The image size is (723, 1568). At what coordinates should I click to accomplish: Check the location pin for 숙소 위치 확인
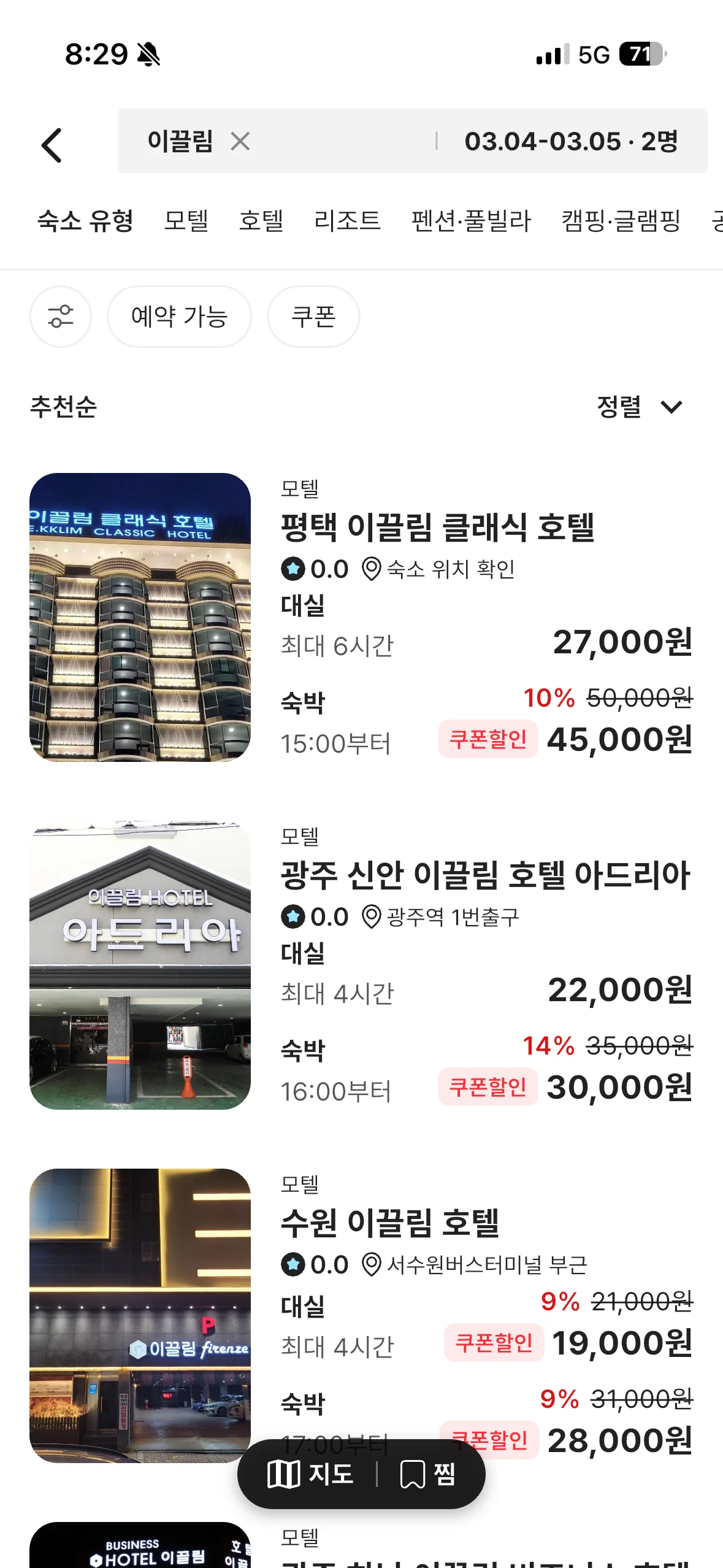[372, 569]
